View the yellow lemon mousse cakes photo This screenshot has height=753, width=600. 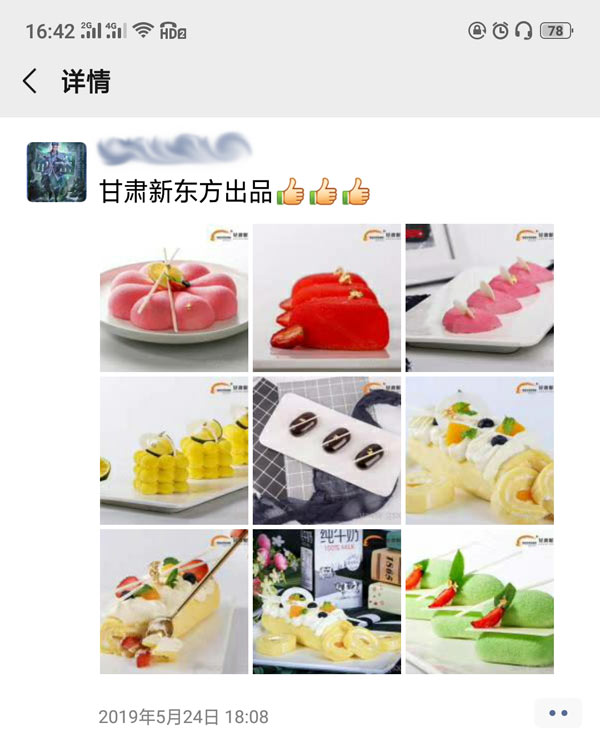pyautogui.click(x=174, y=450)
